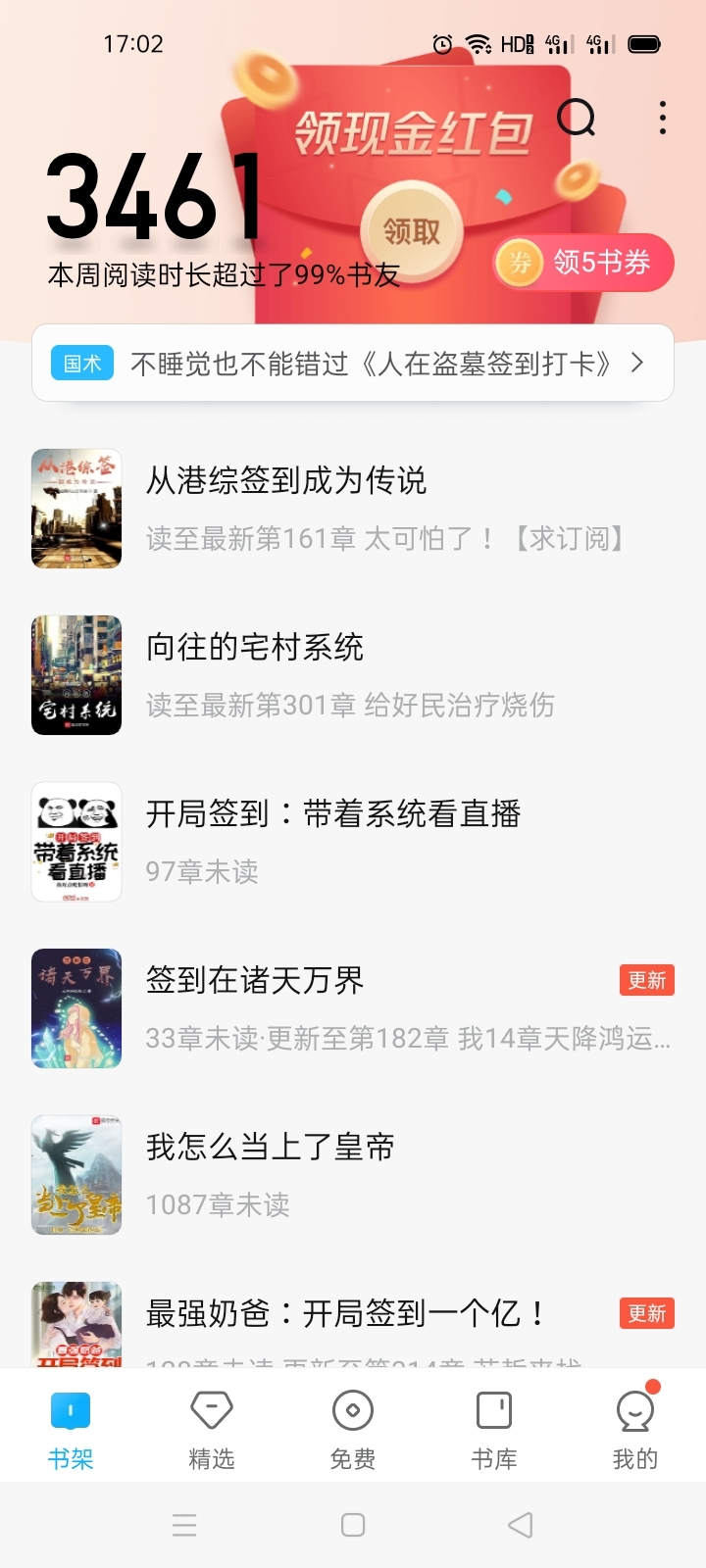Image resolution: width=706 pixels, height=1568 pixels.
Task: Open the search icon
Action: (577, 119)
